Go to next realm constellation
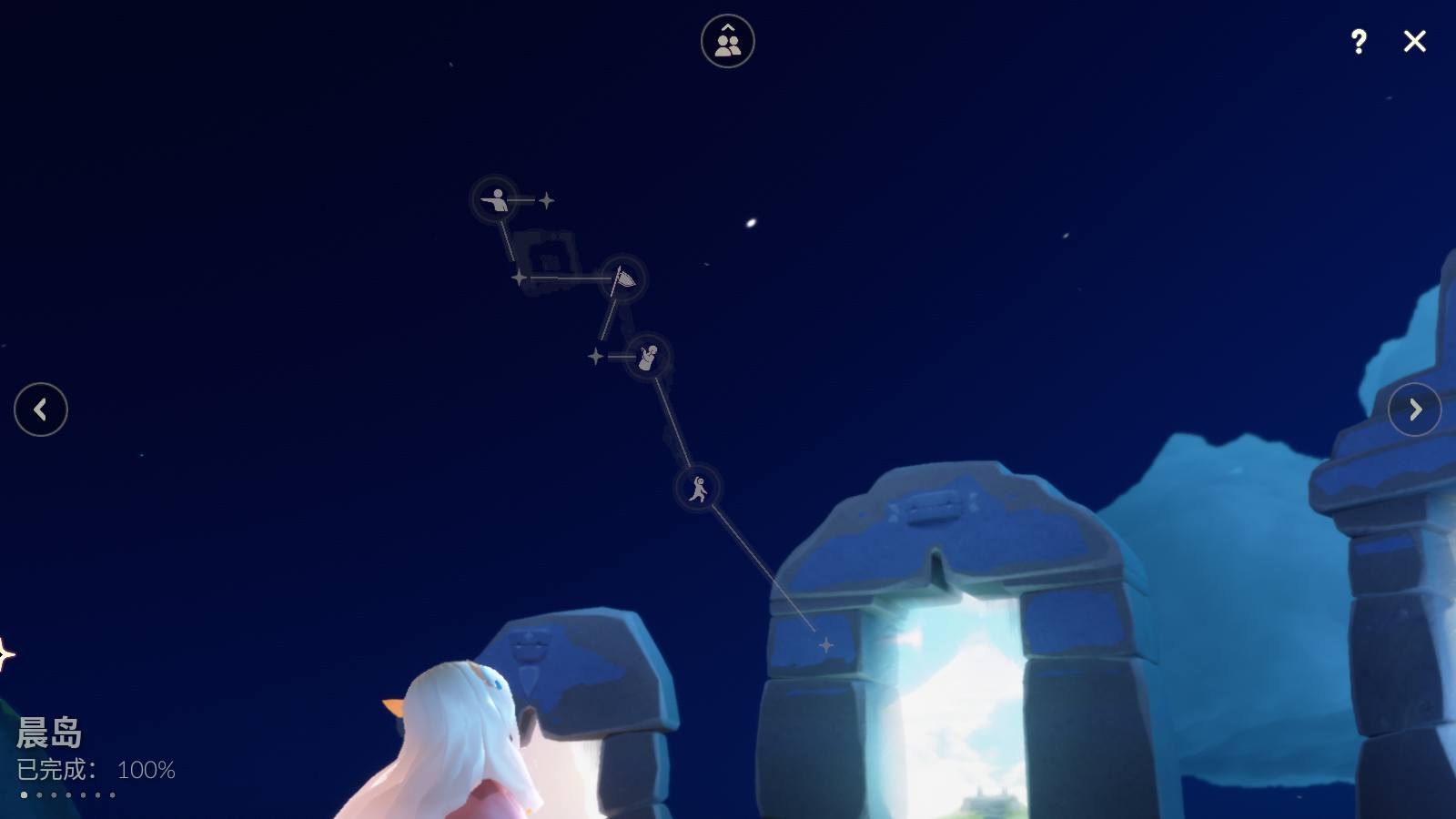Image resolution: width=1456 pixels, height=819 pixels. [1414, 409]
